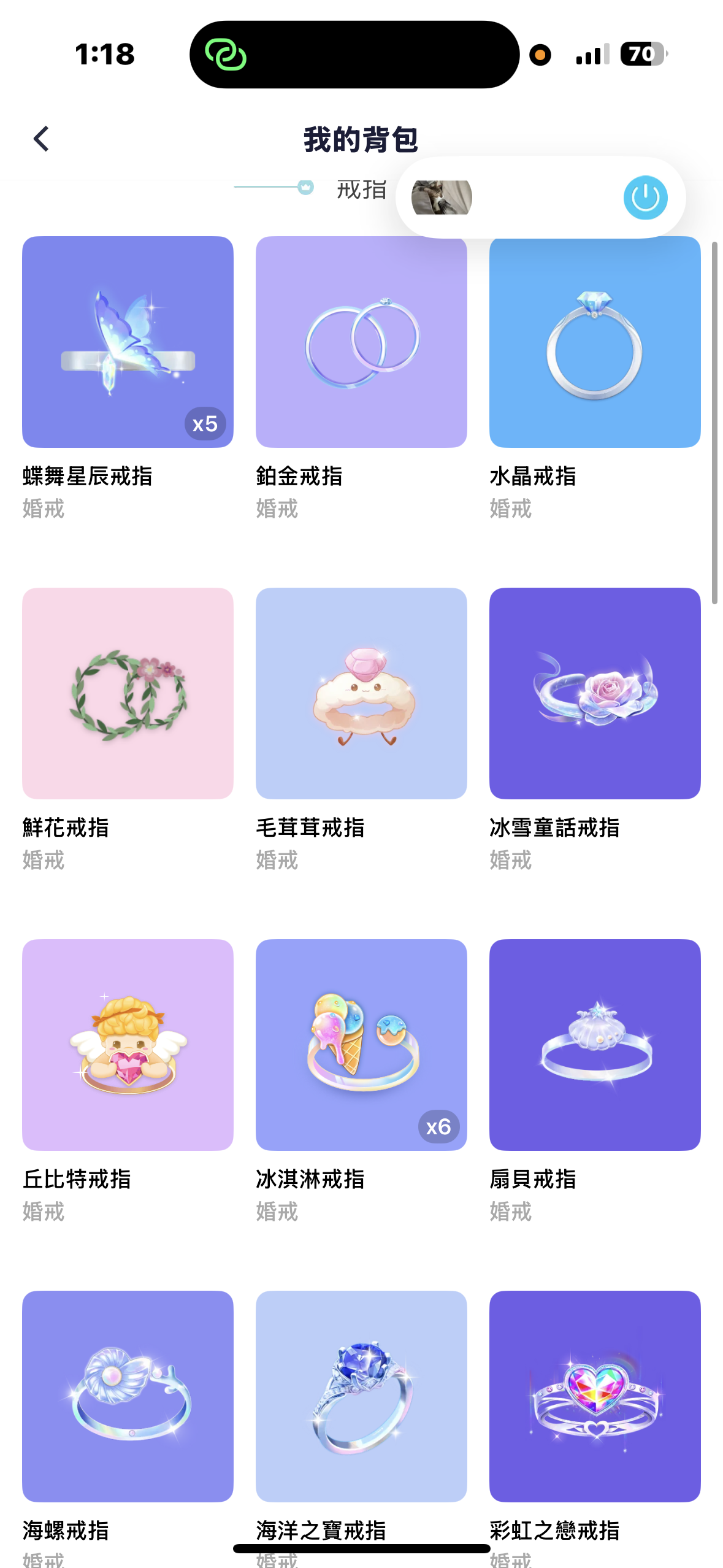View the 鮮花戒指 wreath ring

(128, 693)
